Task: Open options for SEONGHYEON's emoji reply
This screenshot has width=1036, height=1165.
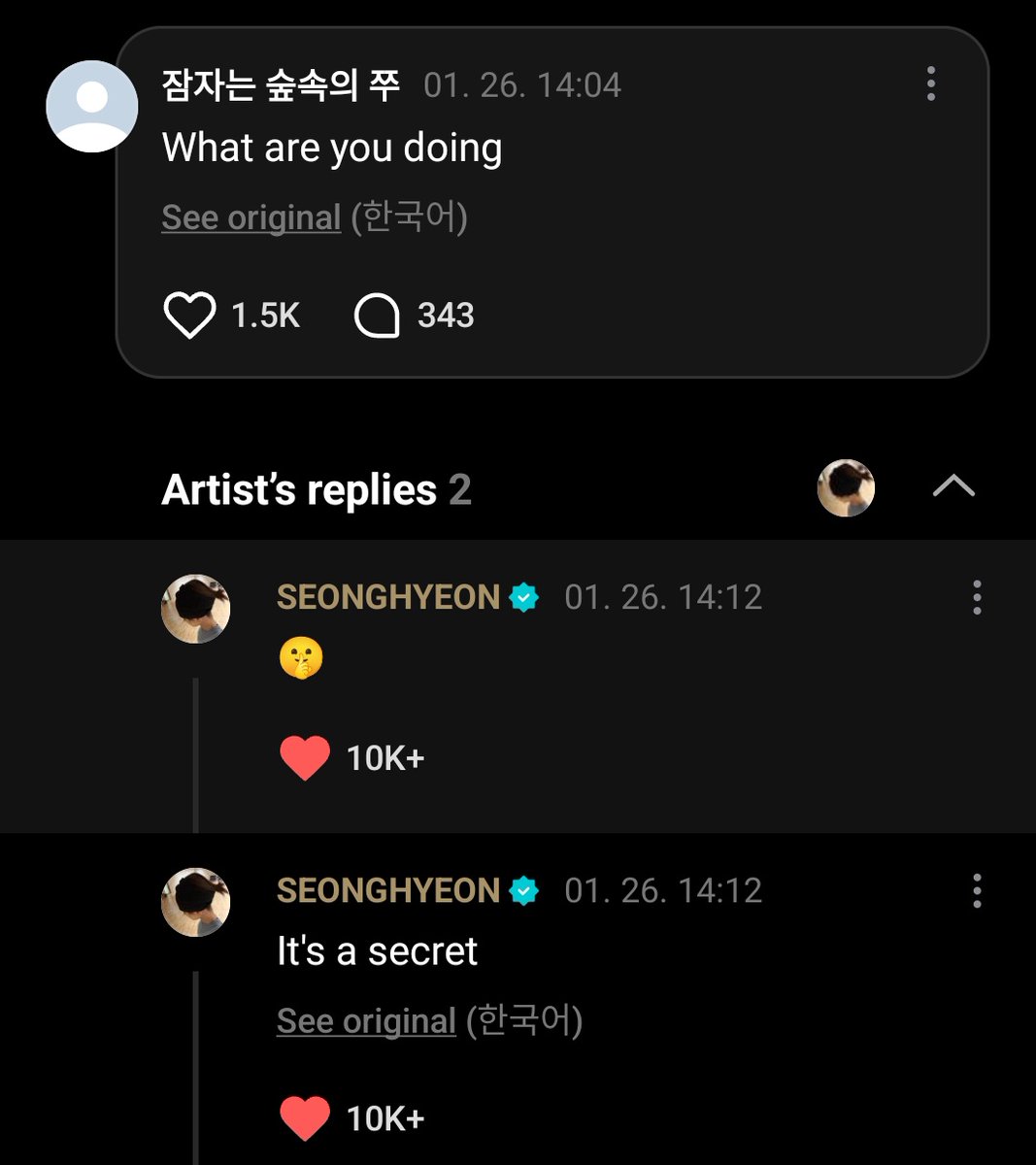Action: coord(976,598)
